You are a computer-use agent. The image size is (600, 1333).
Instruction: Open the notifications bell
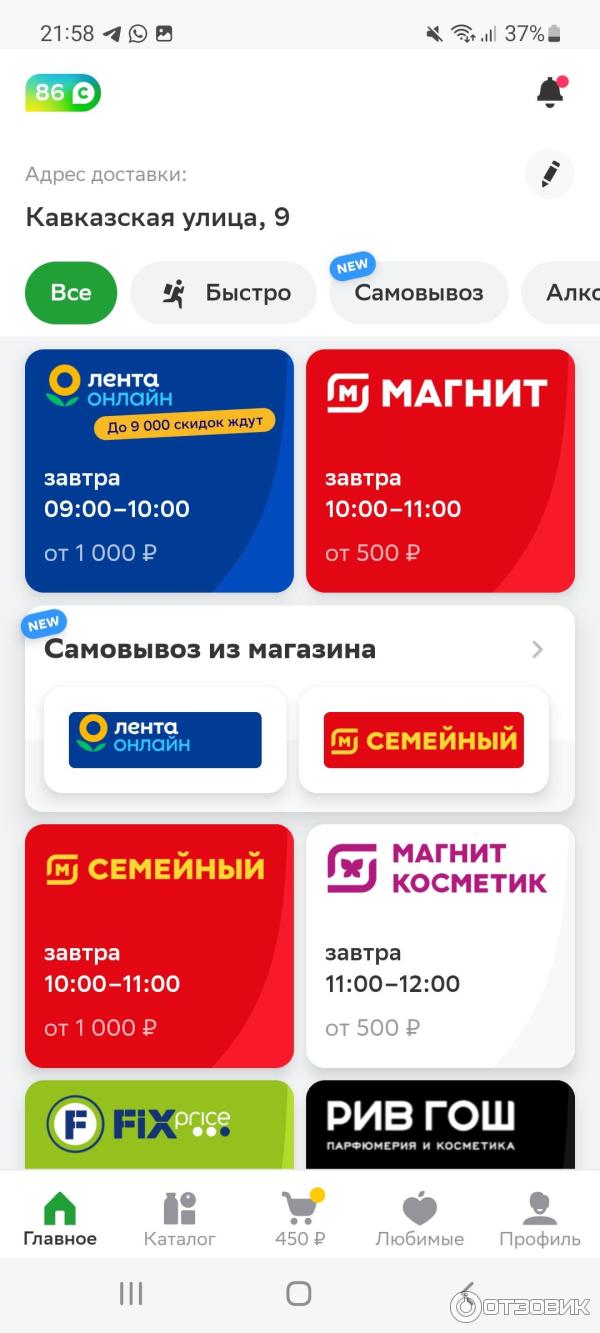click(549, 92)
